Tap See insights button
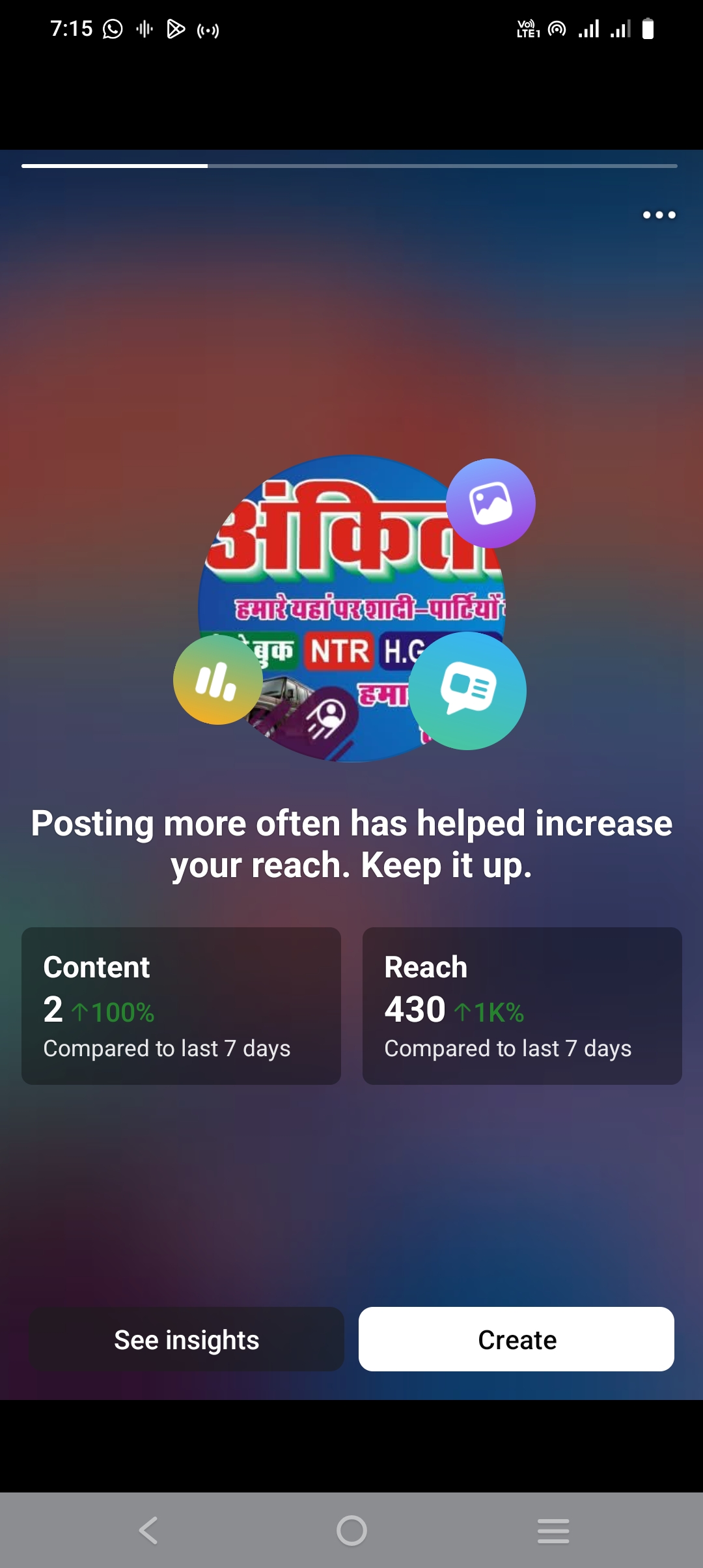The width and height of the screenshot is (703, 1568). (x=186, y=1339)
